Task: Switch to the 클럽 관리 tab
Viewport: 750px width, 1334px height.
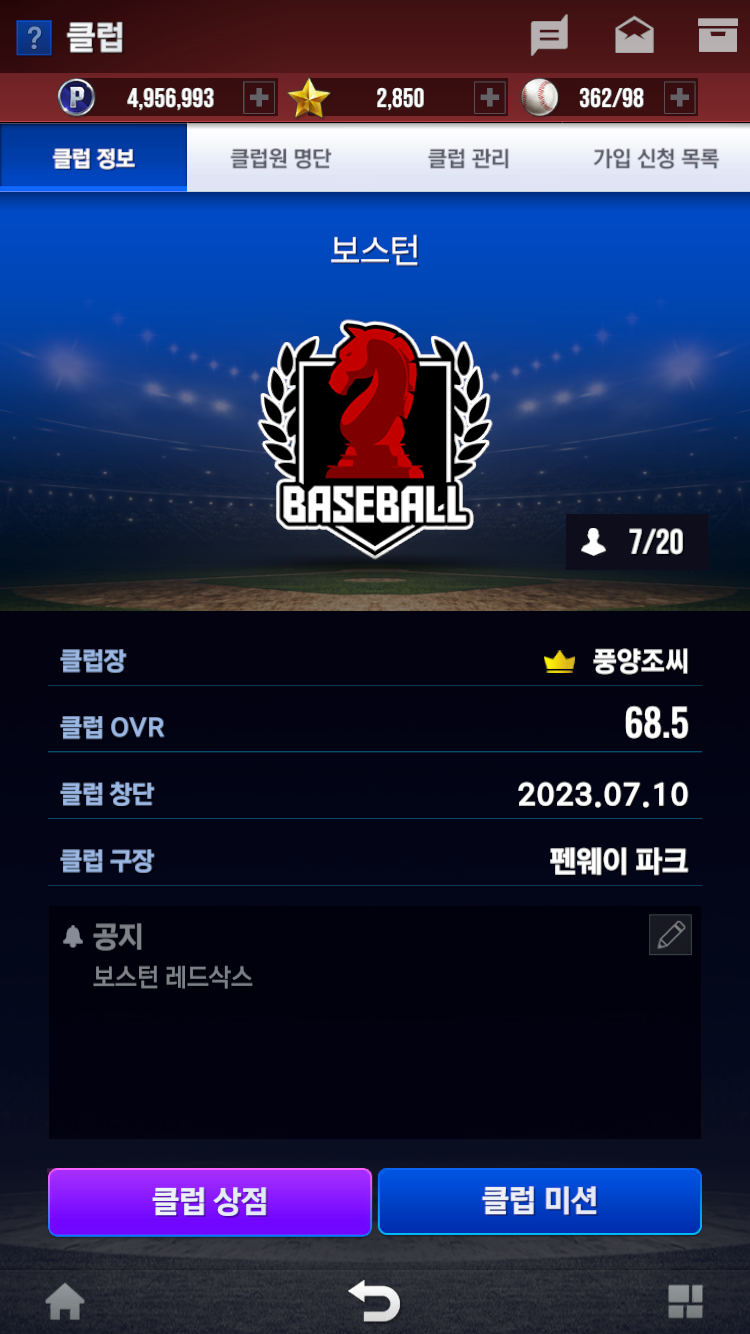Action: pyautogui.click(x=469, y=158)
